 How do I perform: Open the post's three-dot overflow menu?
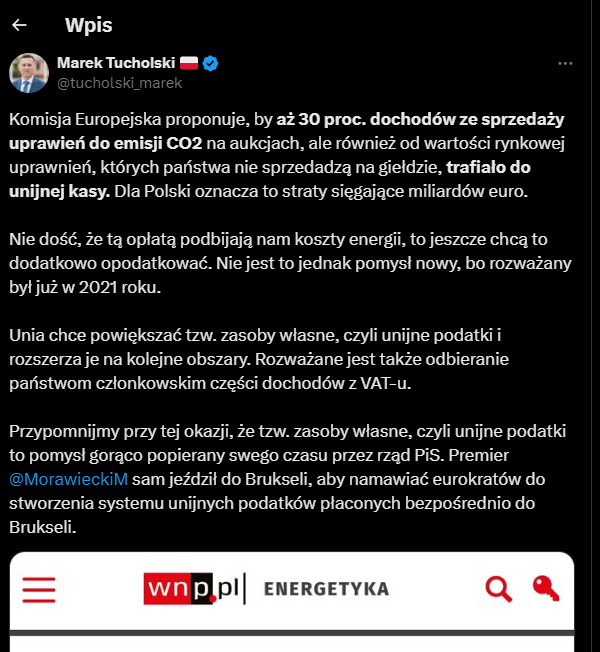(x=565, y=63)
